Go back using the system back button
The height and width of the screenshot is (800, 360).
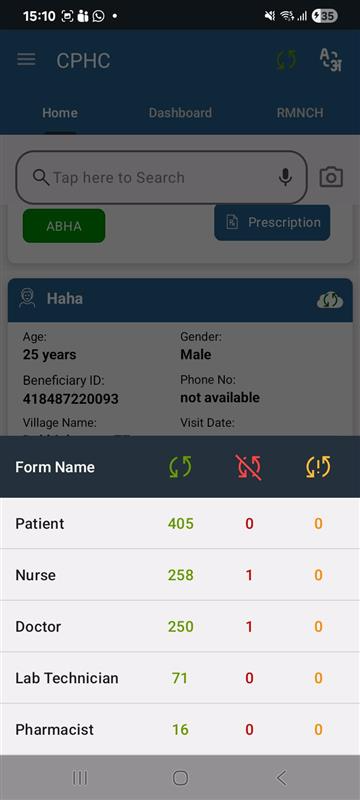tap(281, 778)
